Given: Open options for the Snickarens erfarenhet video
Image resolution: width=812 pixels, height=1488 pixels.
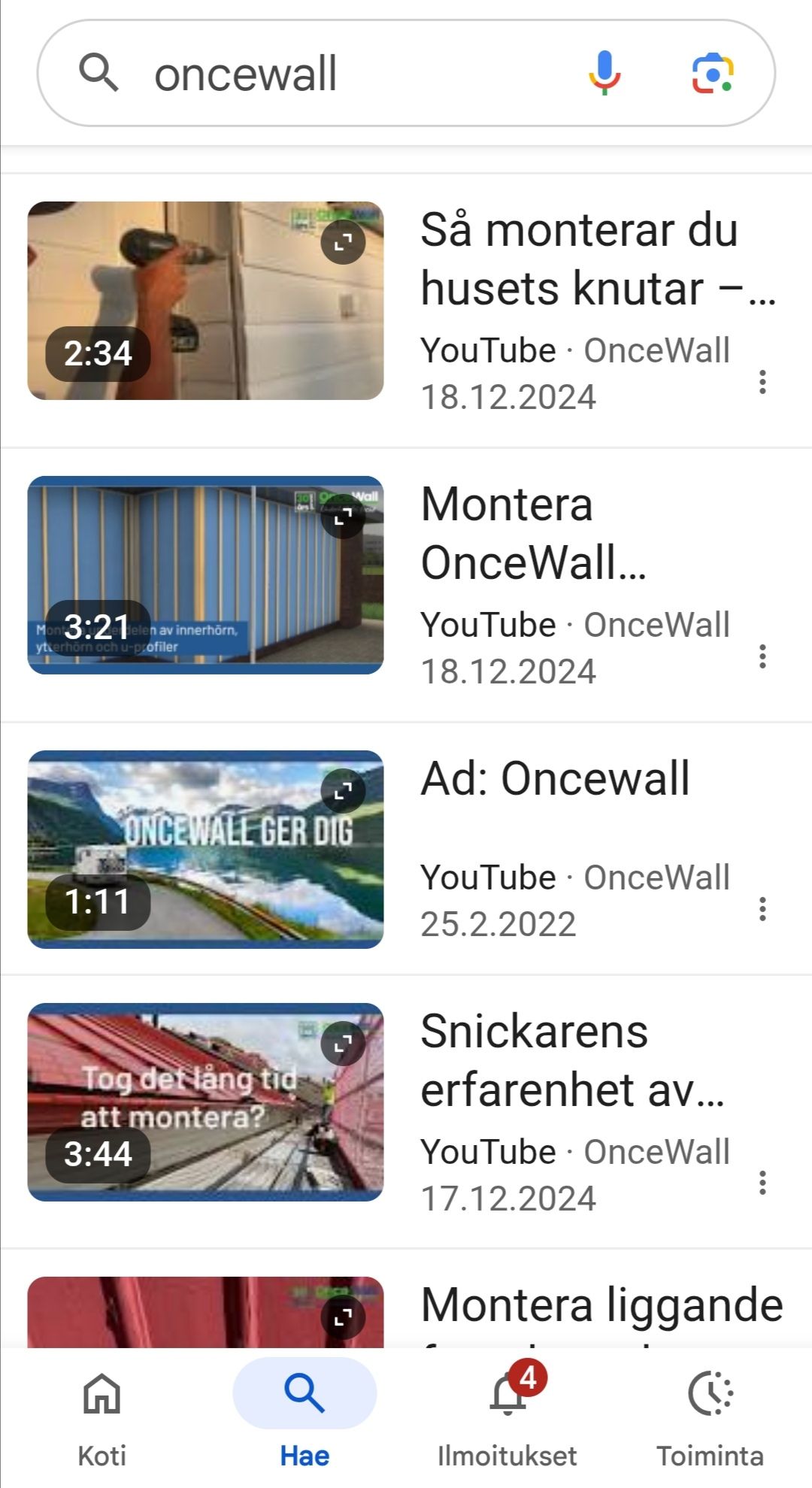Looking at the screenshot, I should coord(762,1183).
